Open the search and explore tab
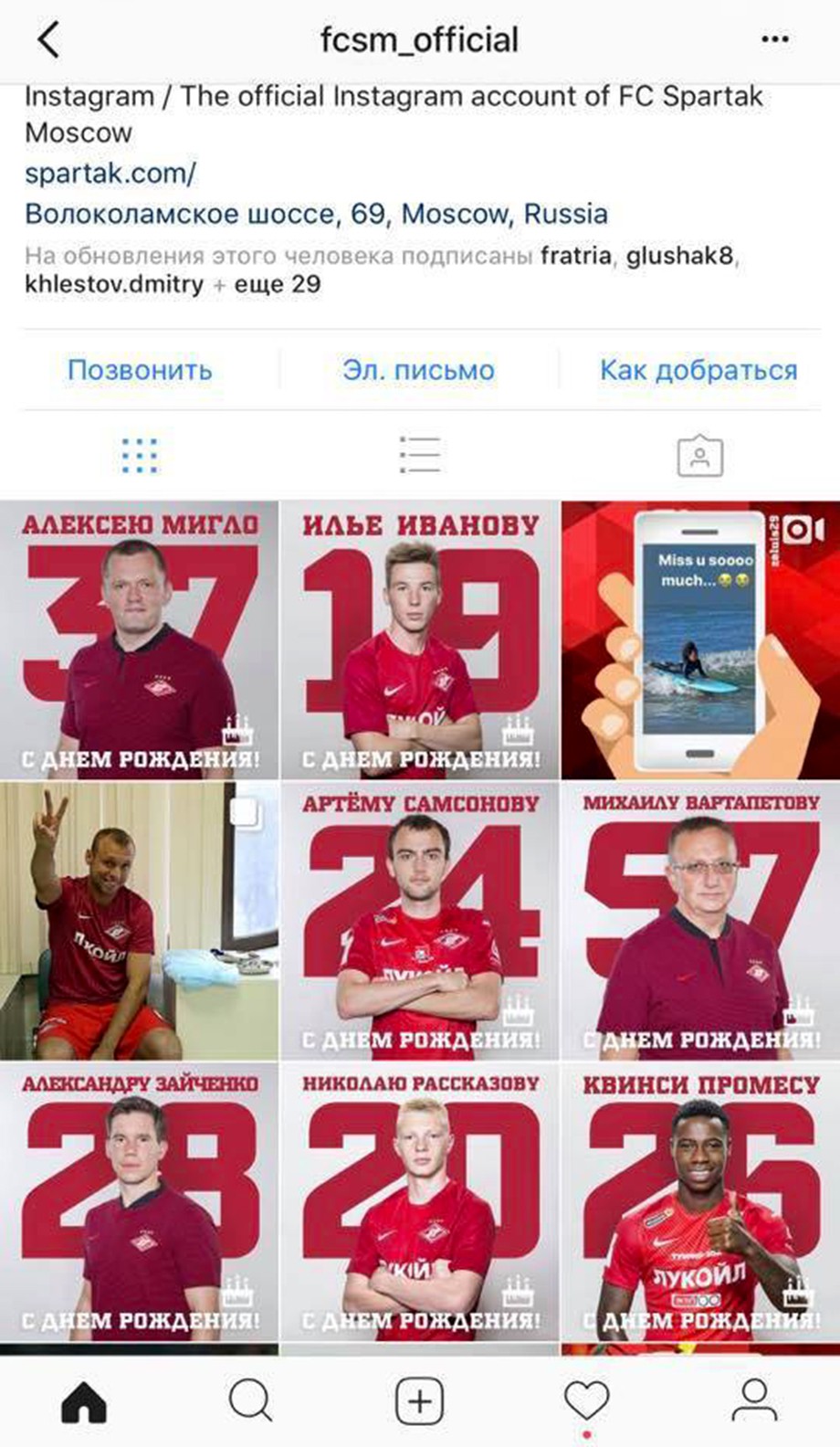This screenshot has height=1447, width=840. tap(251, 1400)
